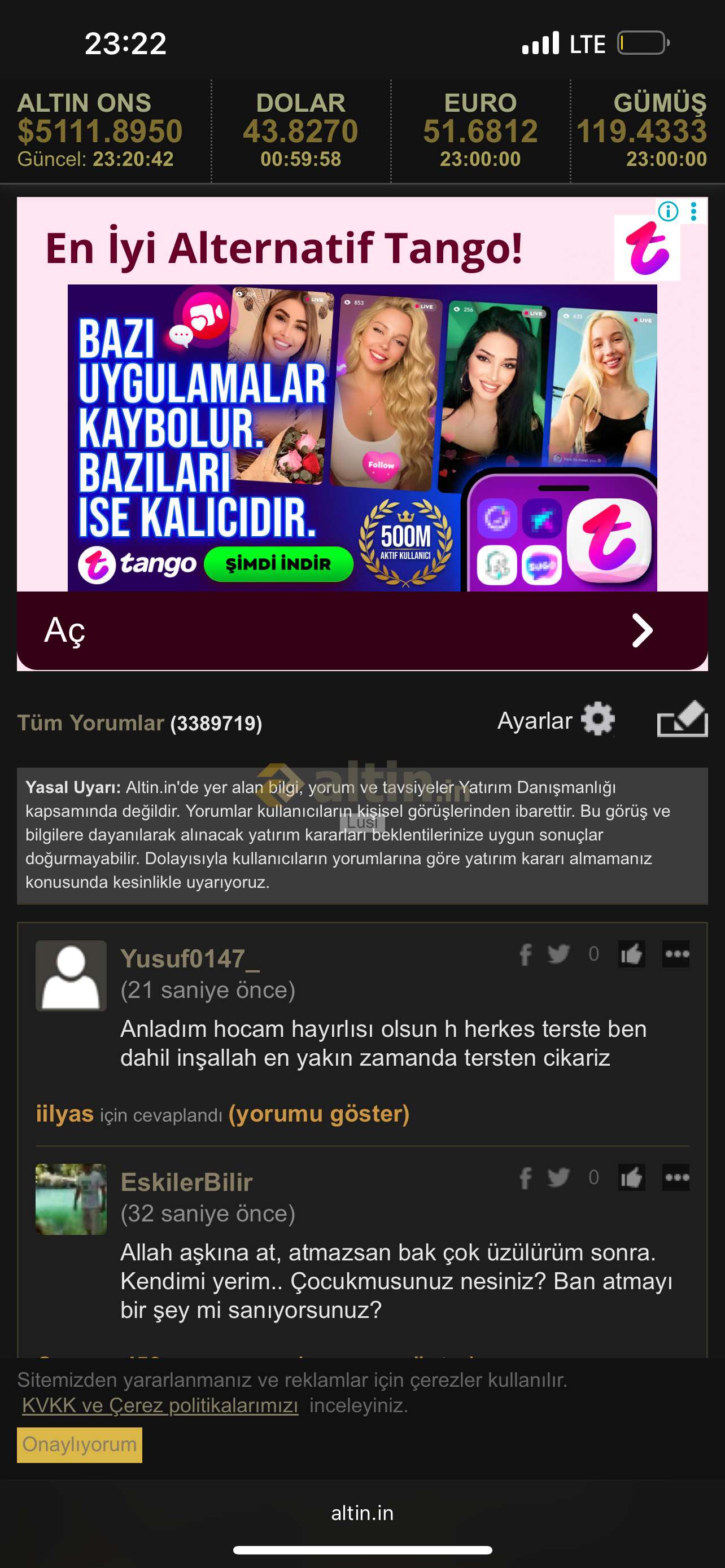Open the ad options three-dot menu

point(693,211)
